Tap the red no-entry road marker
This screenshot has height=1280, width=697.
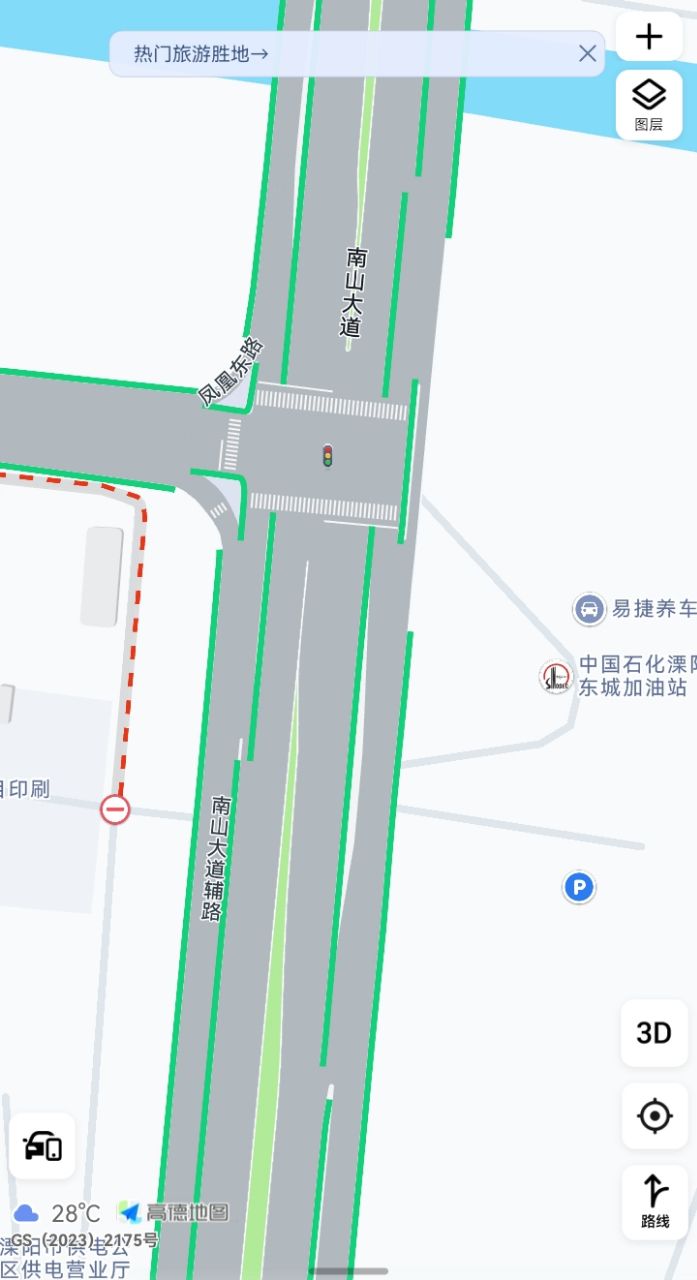click(115, 808)
